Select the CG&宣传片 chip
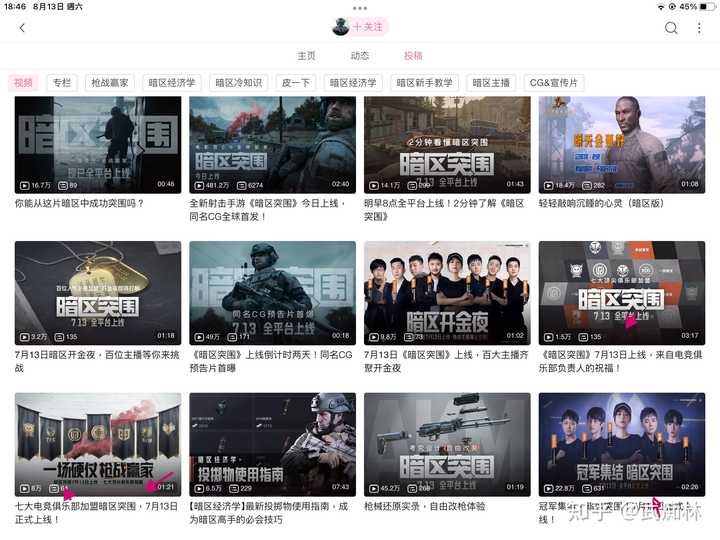Screen dimensions: 720x540 click(x=554, y=83)
